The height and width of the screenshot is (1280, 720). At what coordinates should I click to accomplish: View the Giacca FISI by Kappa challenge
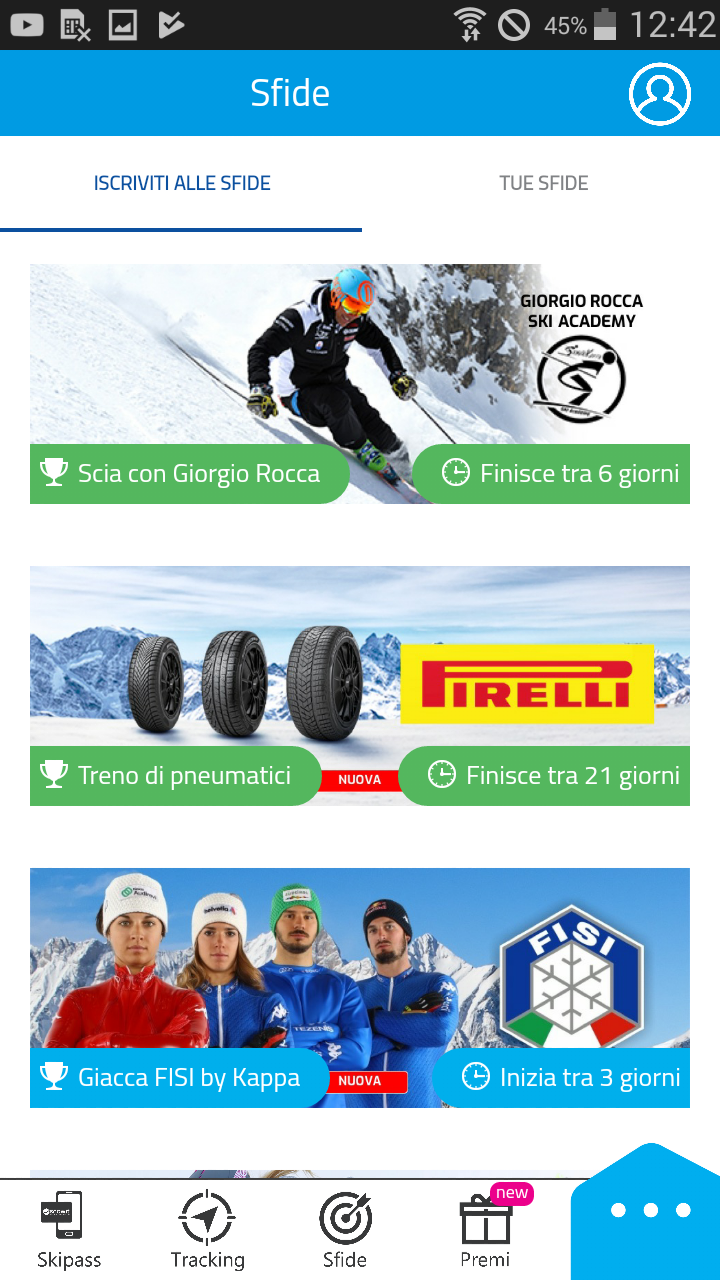[x=360, y=988]
